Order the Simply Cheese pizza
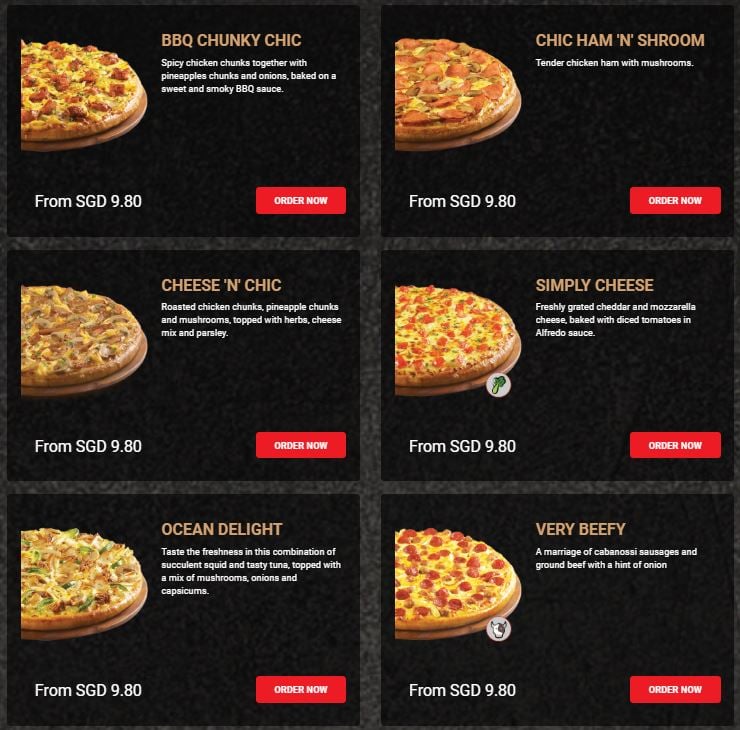740x730 pixels. coord(675,445)
